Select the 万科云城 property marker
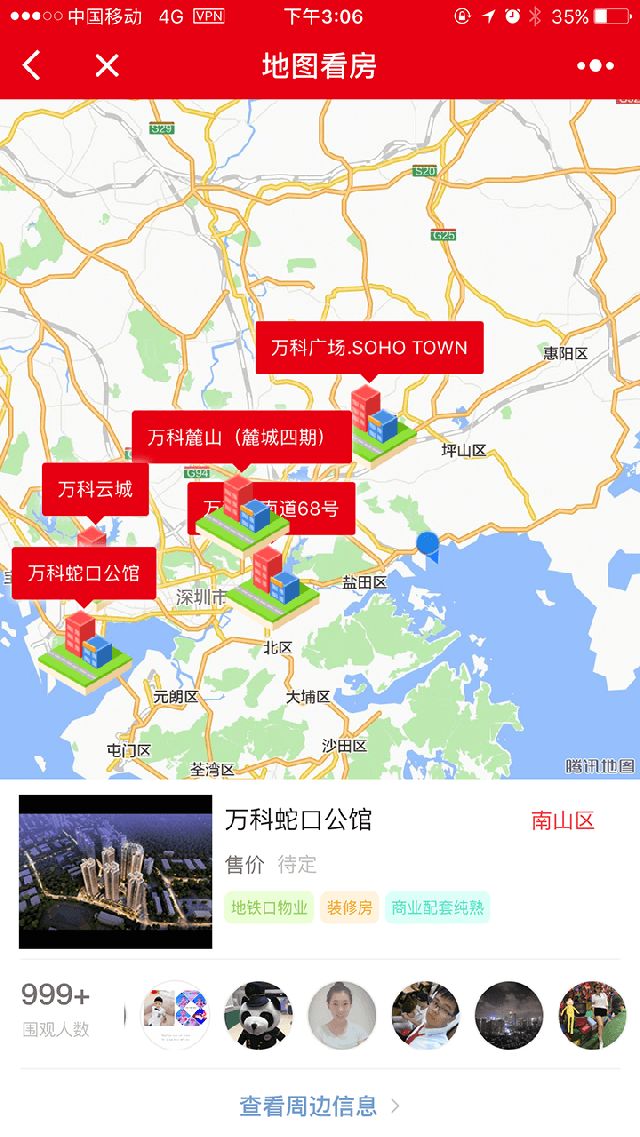 (x=95, y=490)
